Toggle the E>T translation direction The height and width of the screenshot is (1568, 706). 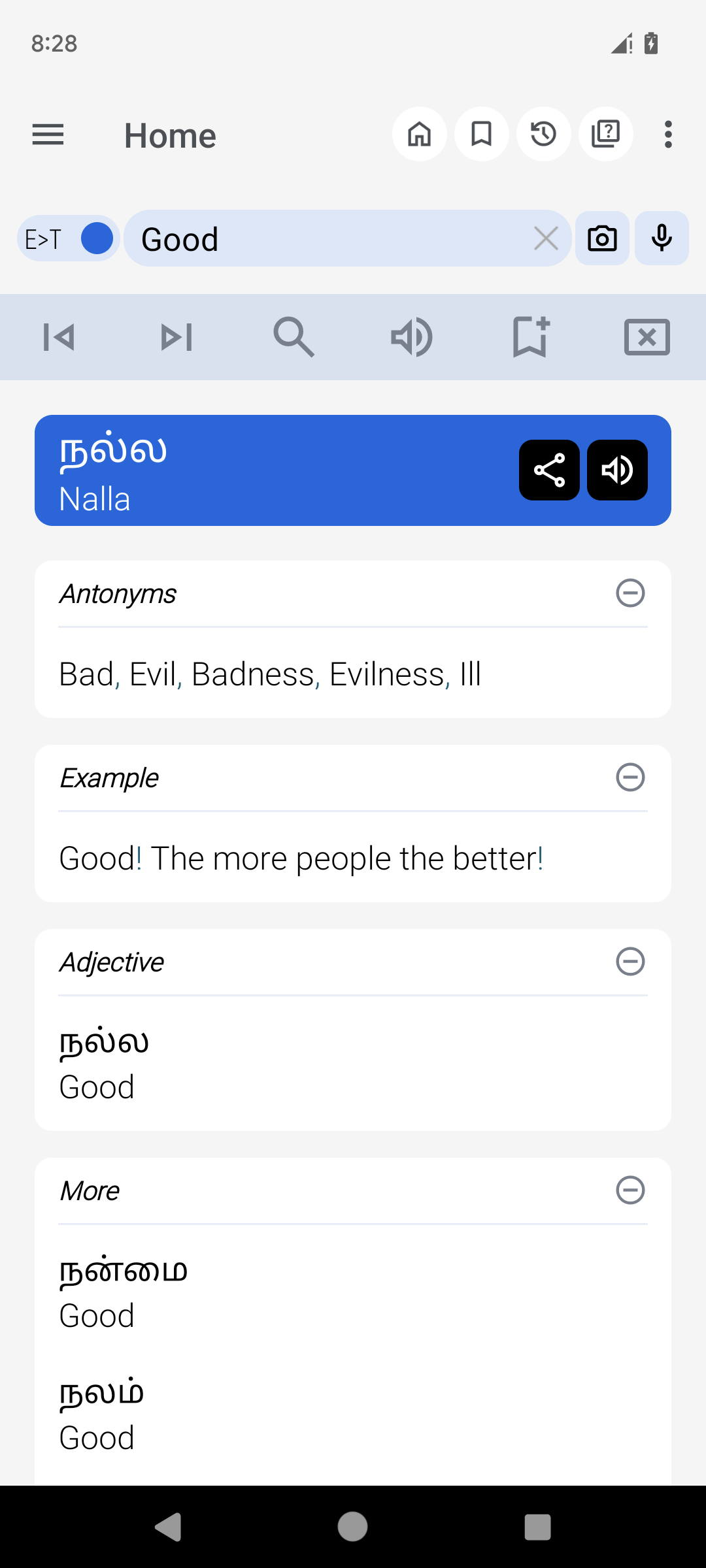68,238
